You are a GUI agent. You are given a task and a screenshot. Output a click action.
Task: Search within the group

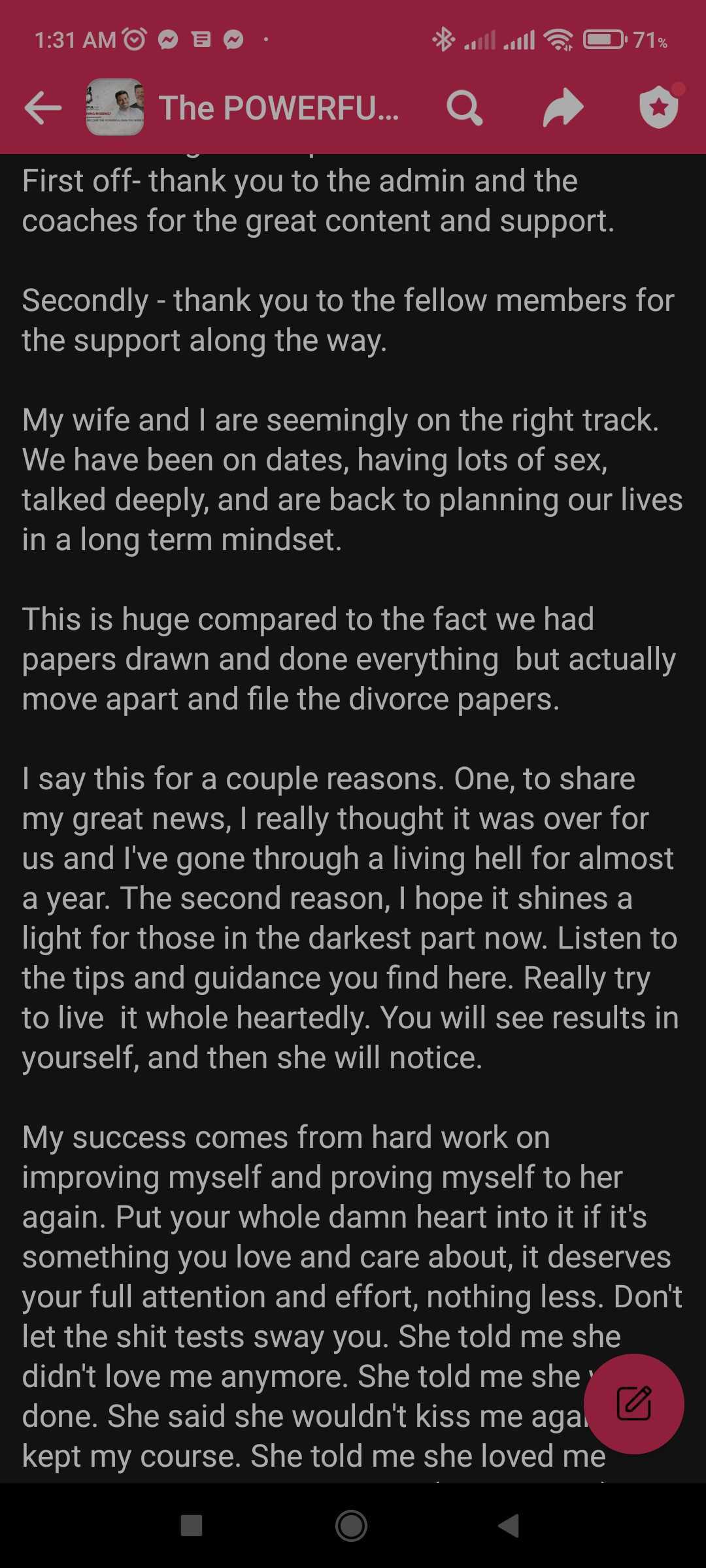point(464,108)
